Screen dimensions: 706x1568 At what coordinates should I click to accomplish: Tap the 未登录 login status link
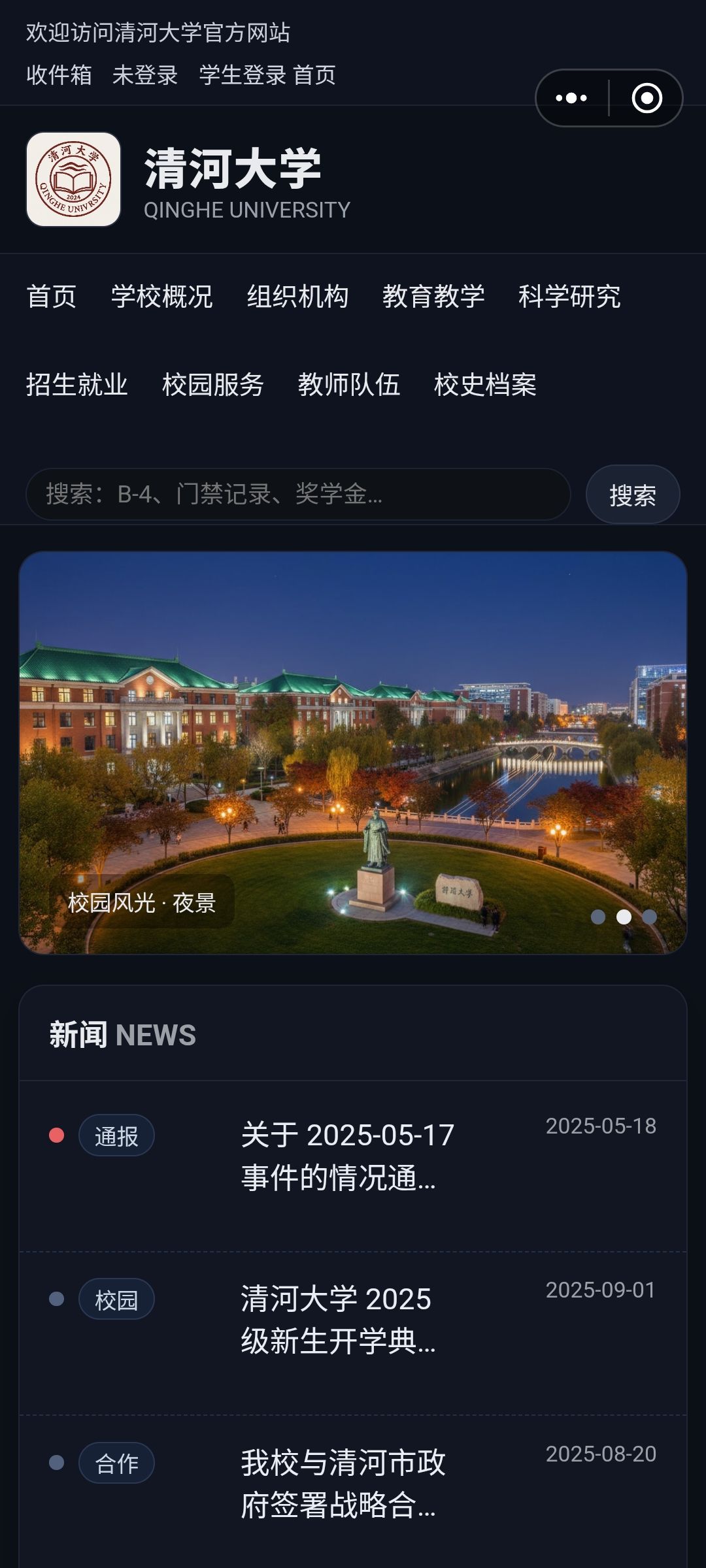(x=145, y=75)
